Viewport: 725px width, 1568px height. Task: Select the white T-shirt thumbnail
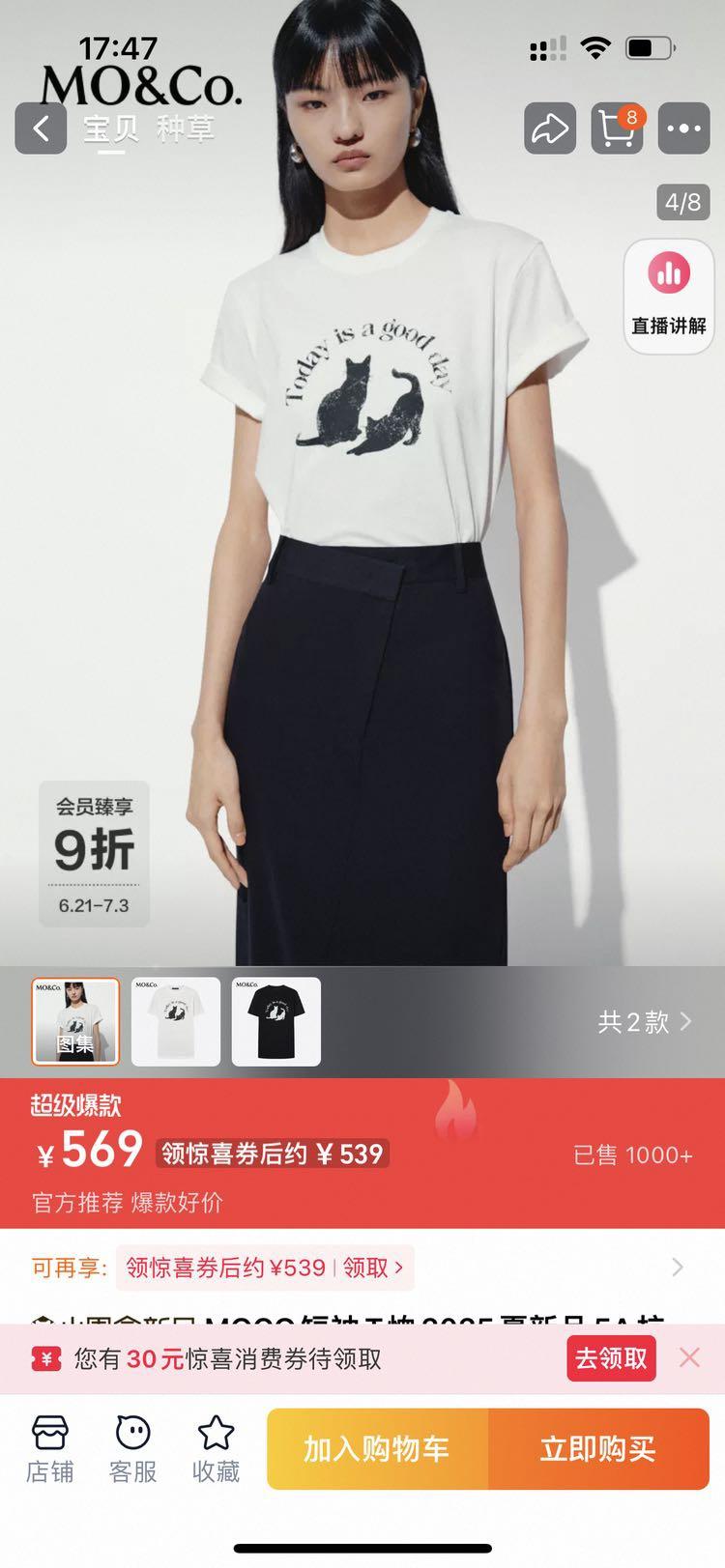pyautogui.click(x=176, y=1021)
